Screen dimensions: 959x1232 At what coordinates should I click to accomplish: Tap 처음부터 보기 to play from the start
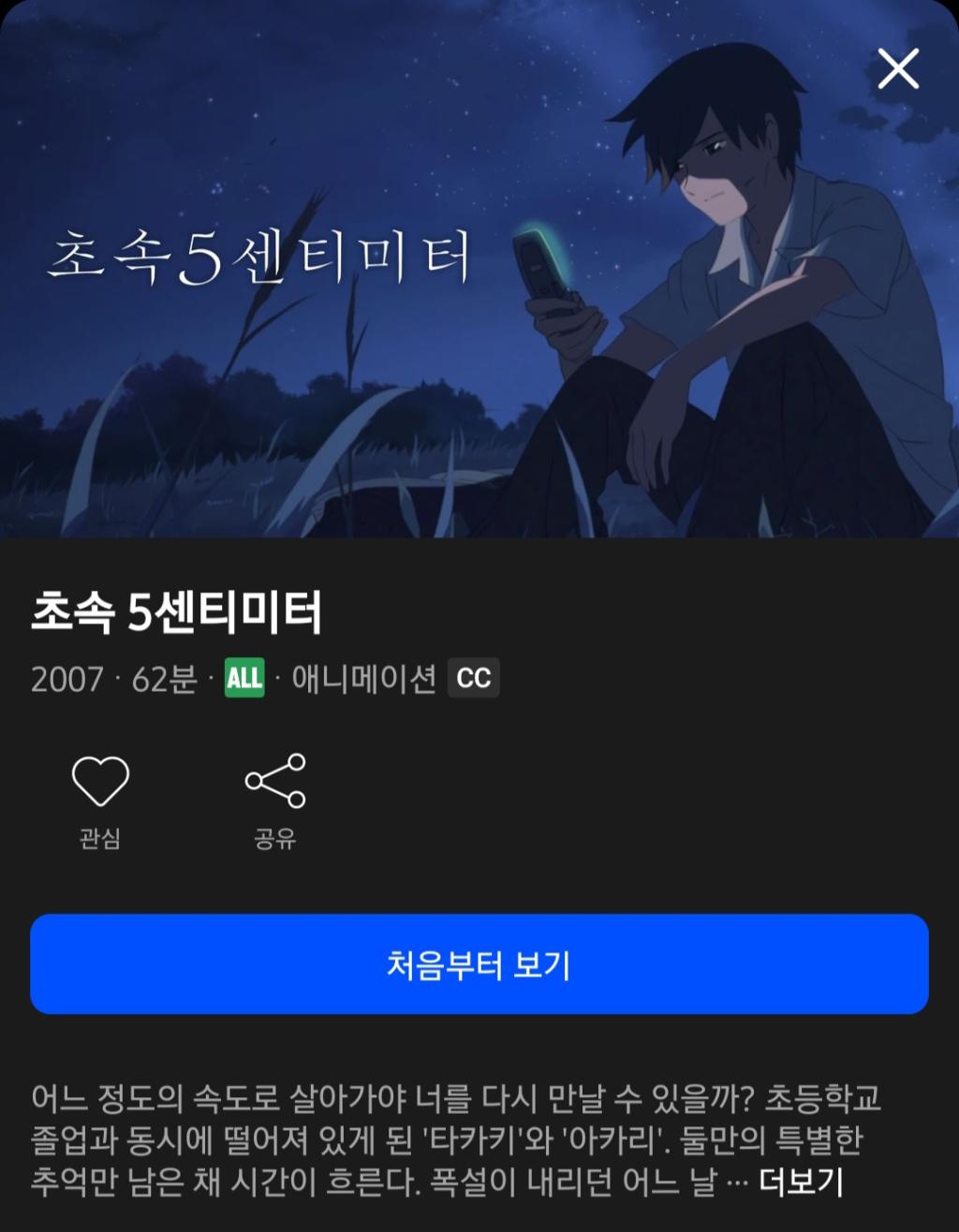pos(479,963)
